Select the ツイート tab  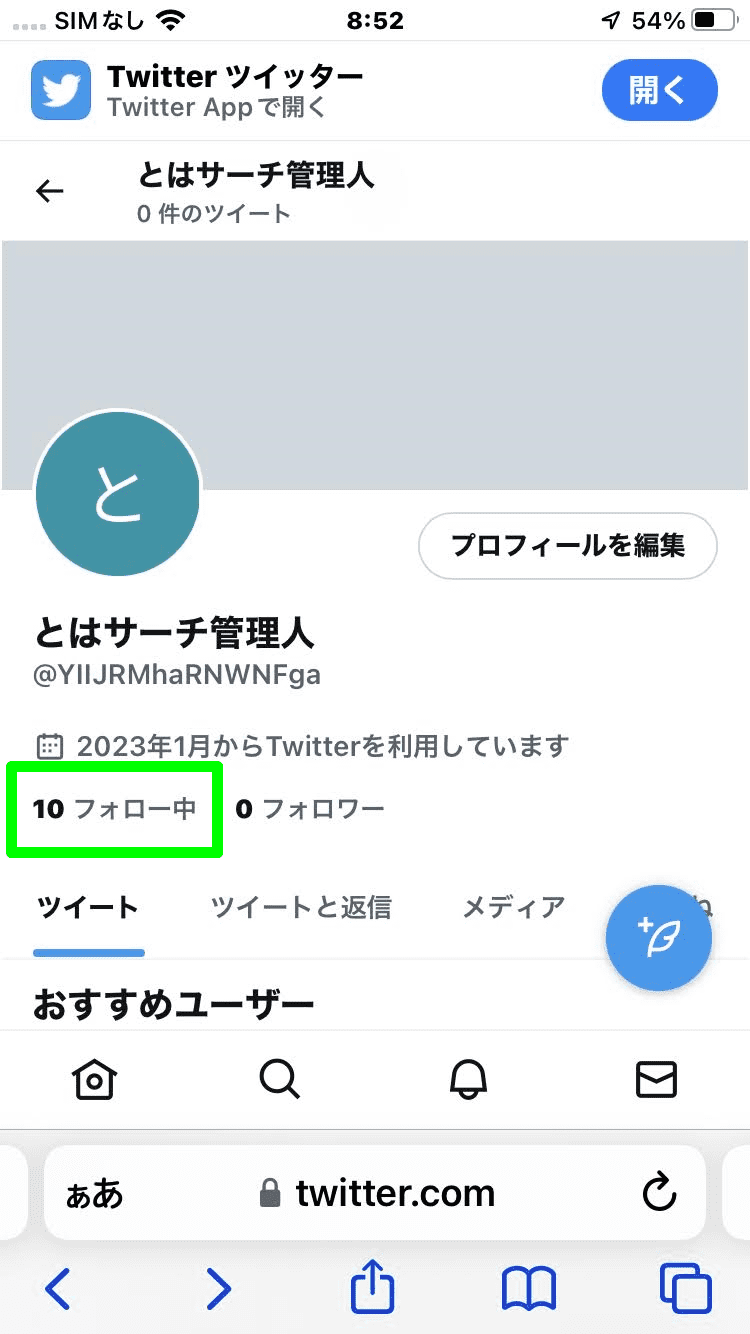click(x=88, y=907)
